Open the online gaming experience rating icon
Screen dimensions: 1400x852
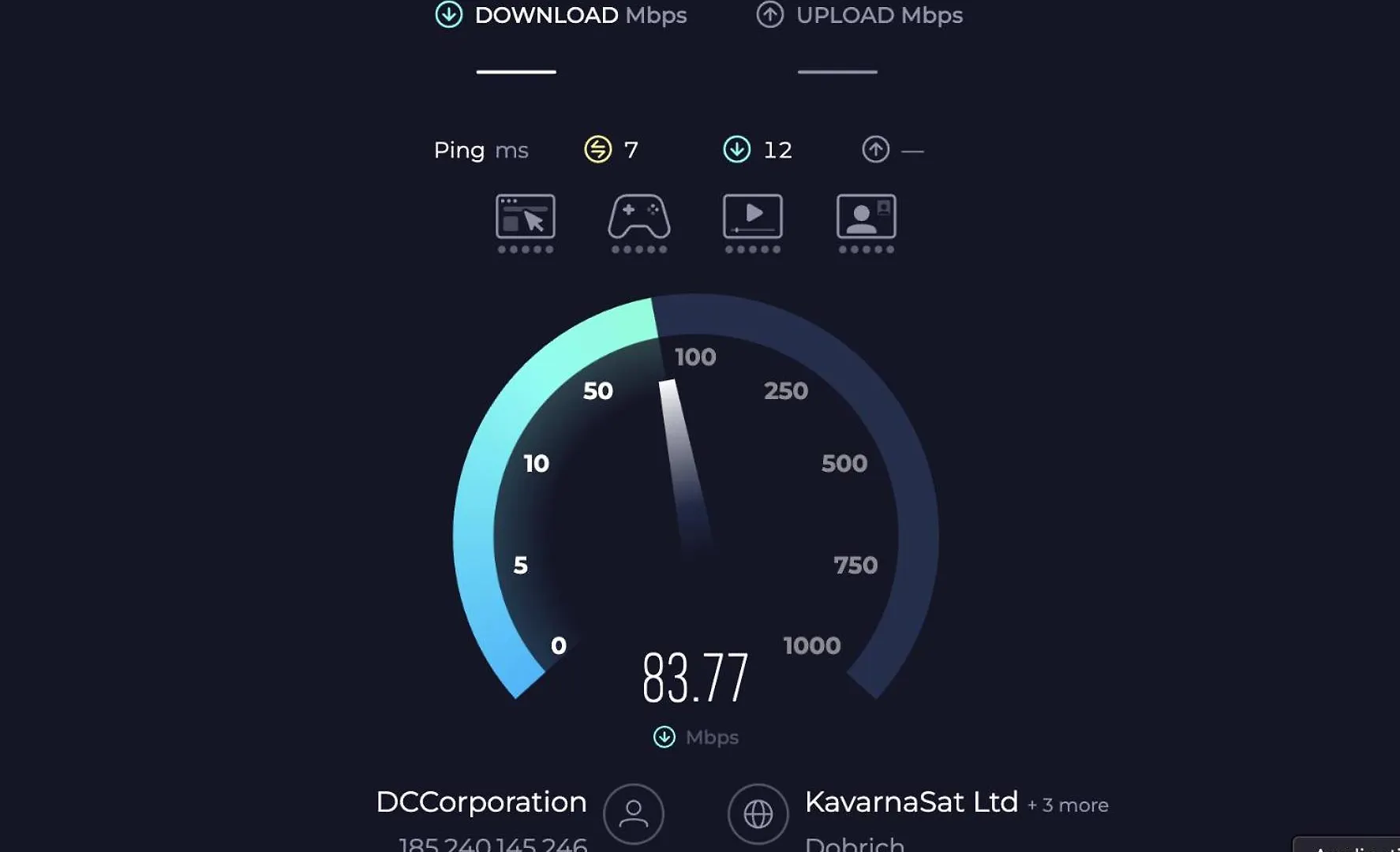[639, 218]
